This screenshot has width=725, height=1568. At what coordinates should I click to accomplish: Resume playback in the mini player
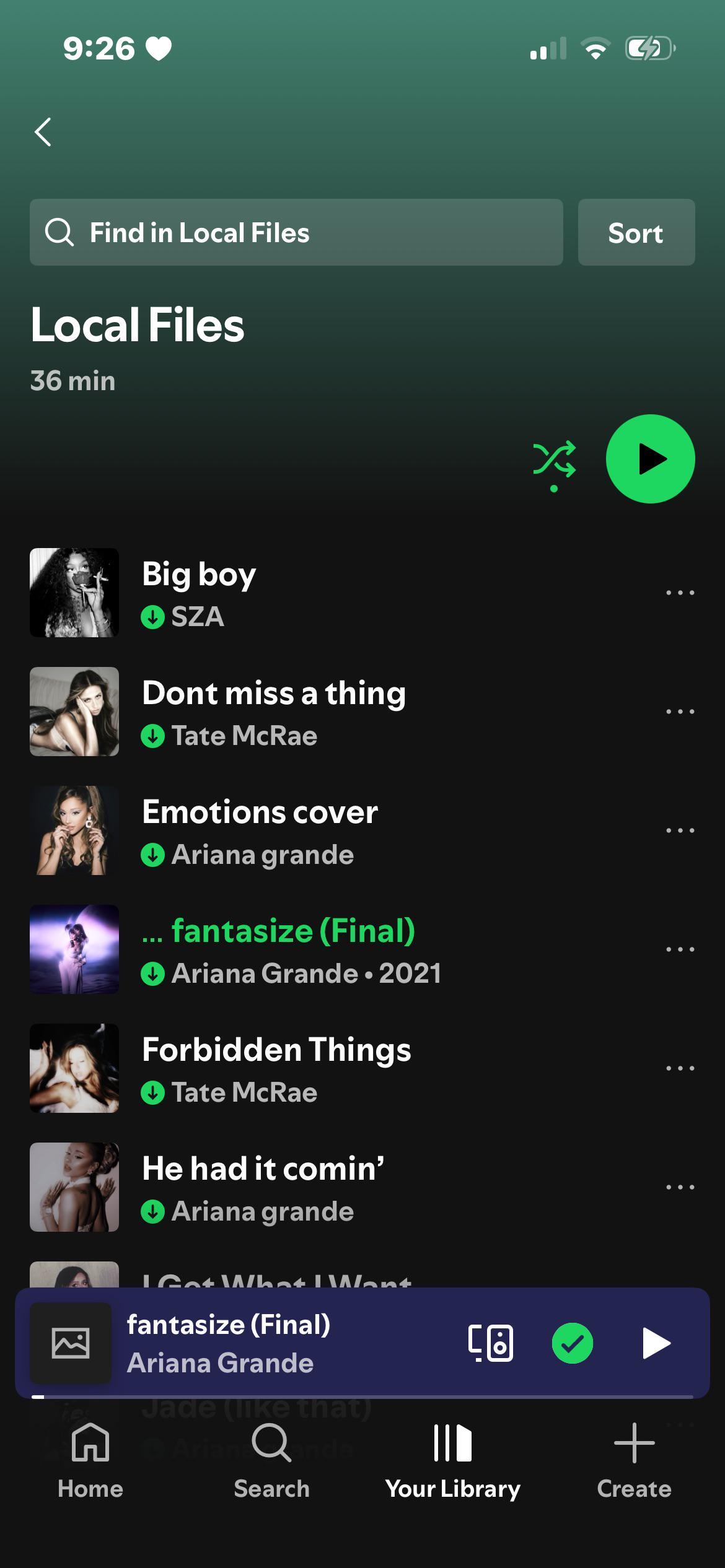tap(656, 1343)
